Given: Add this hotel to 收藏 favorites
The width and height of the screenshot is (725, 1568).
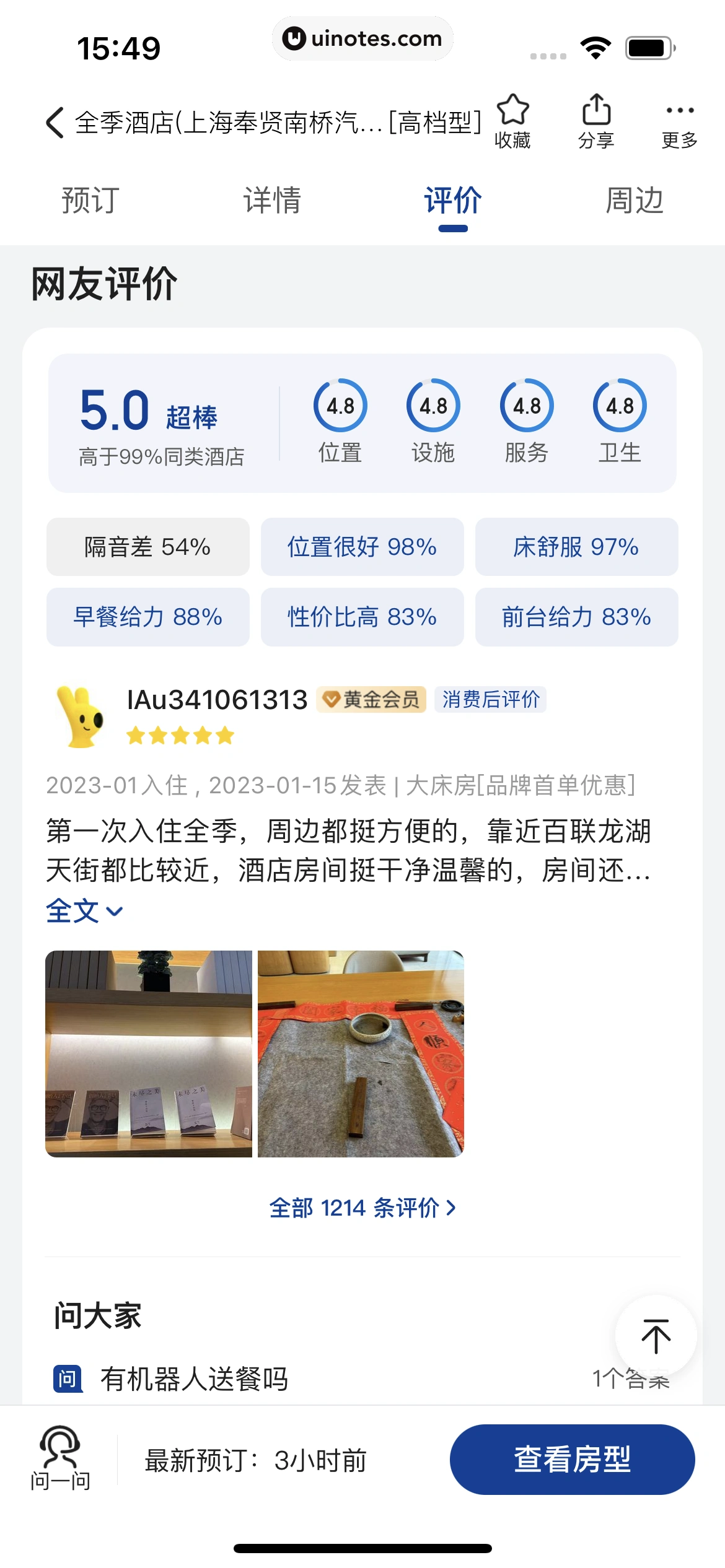Looking at the screenshot, I should click(512, 121).
